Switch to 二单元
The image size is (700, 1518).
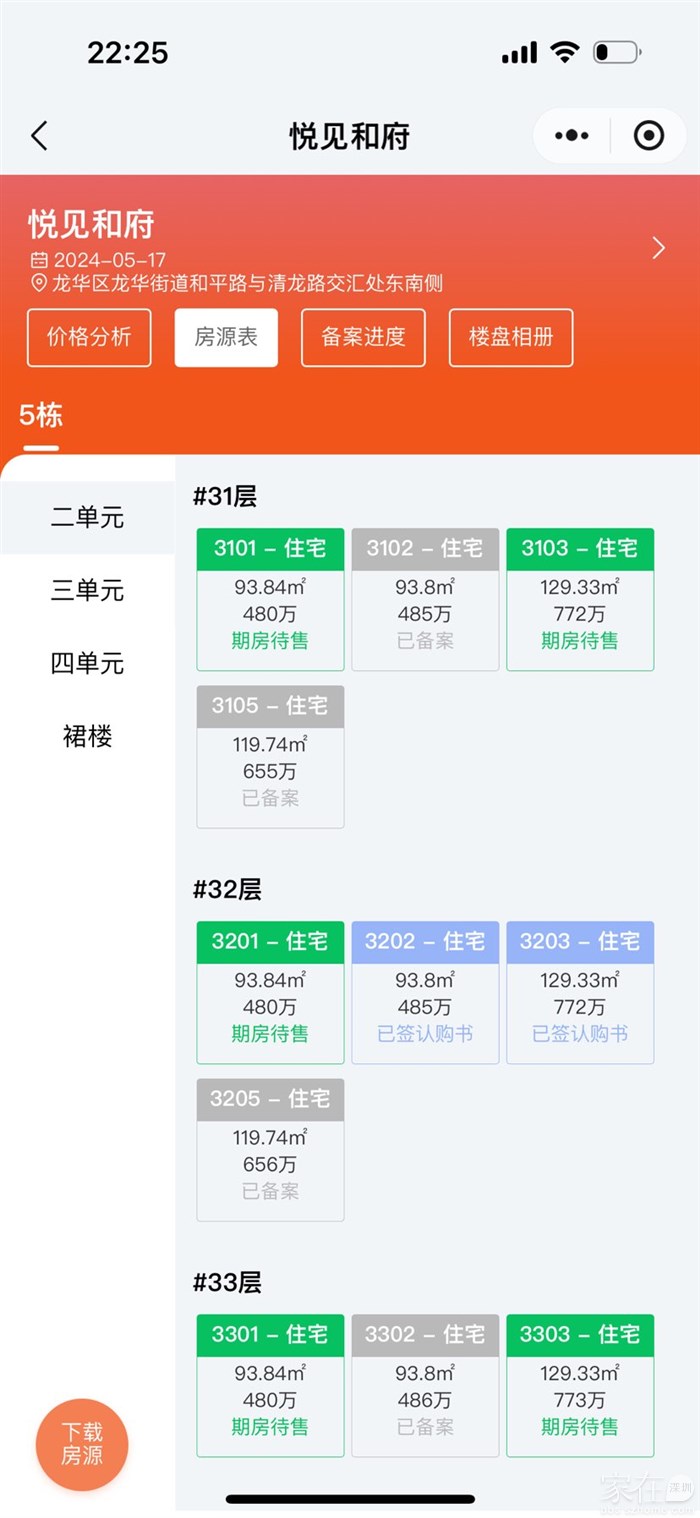[x=87, y=518]
